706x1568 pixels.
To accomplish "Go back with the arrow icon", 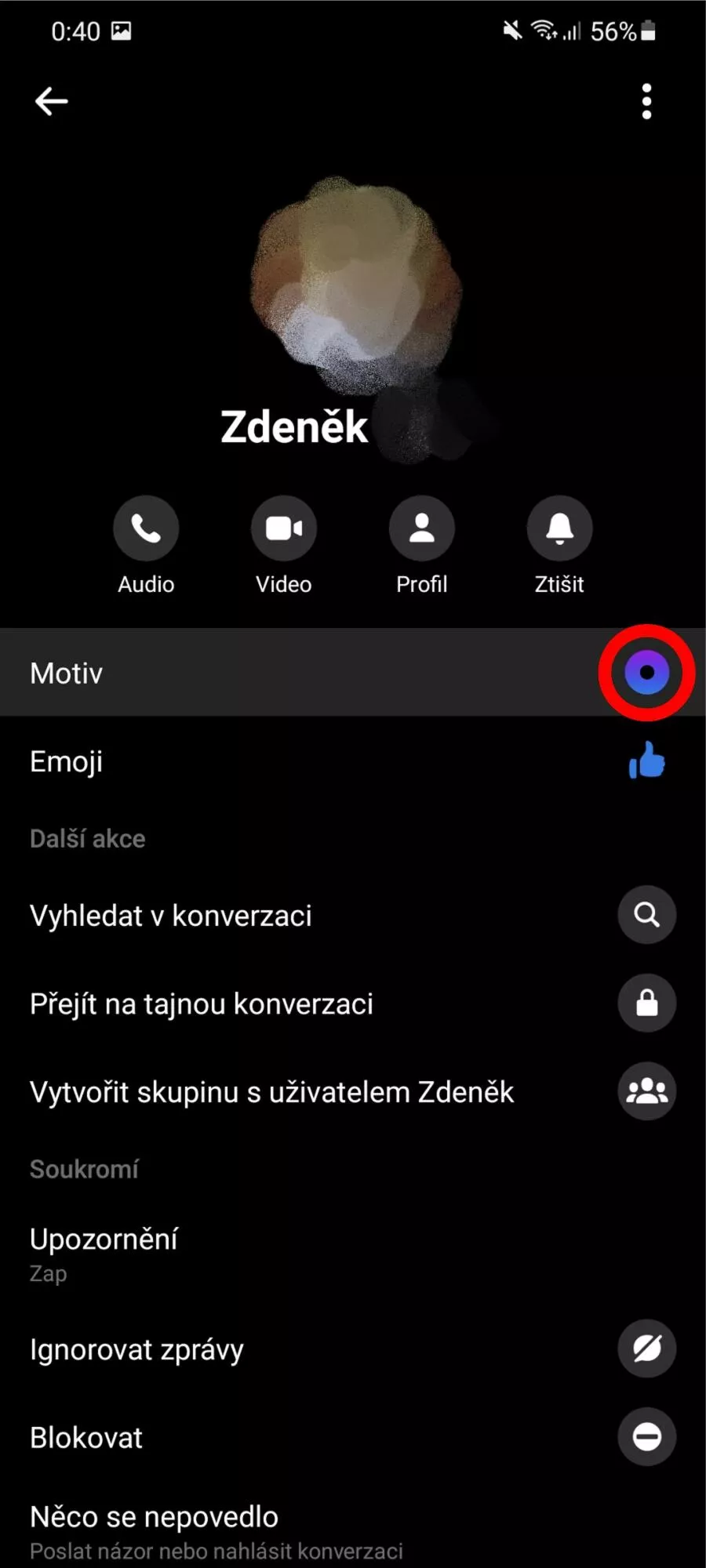I will (52, 101).
